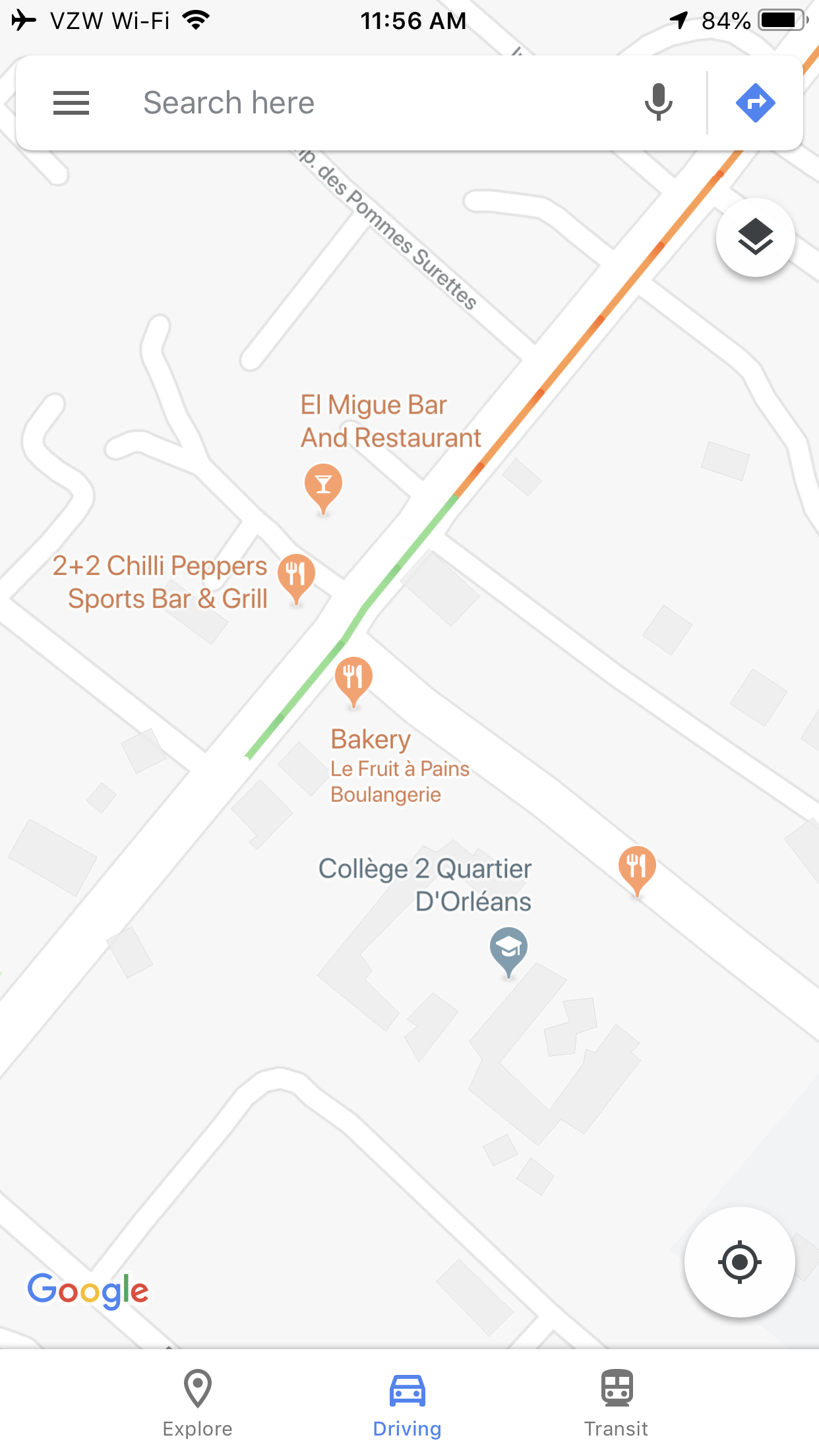
Task: Tap the Bakery Le Fruit à Pains pin
Action: pos(353,678)
